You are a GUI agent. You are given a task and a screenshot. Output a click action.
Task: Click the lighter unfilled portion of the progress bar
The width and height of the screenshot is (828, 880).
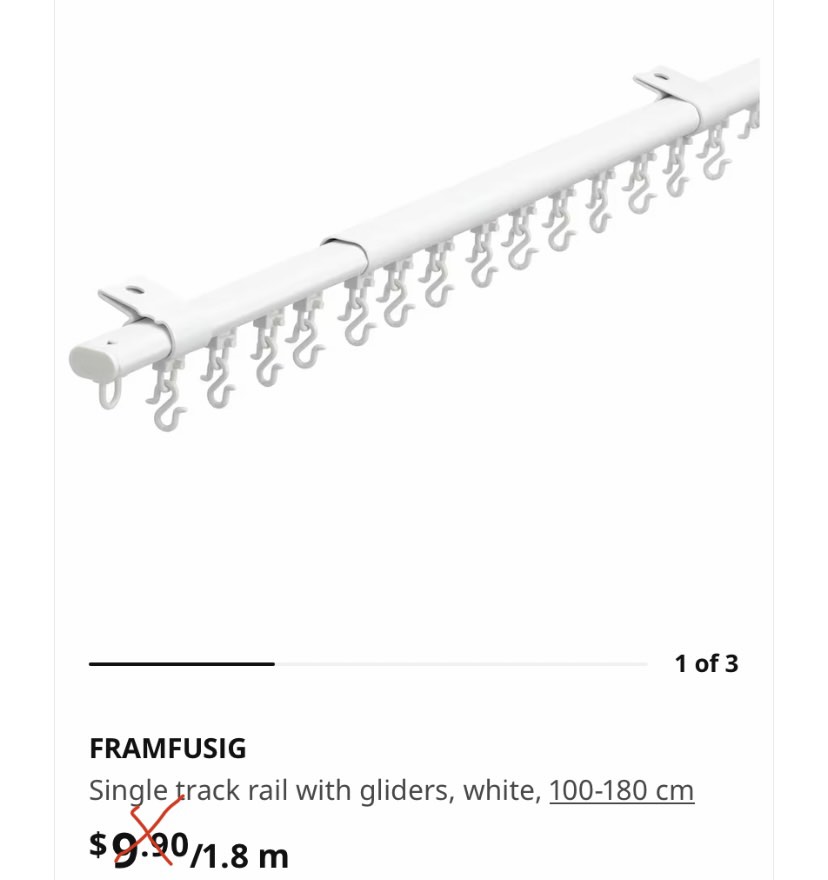460,662
